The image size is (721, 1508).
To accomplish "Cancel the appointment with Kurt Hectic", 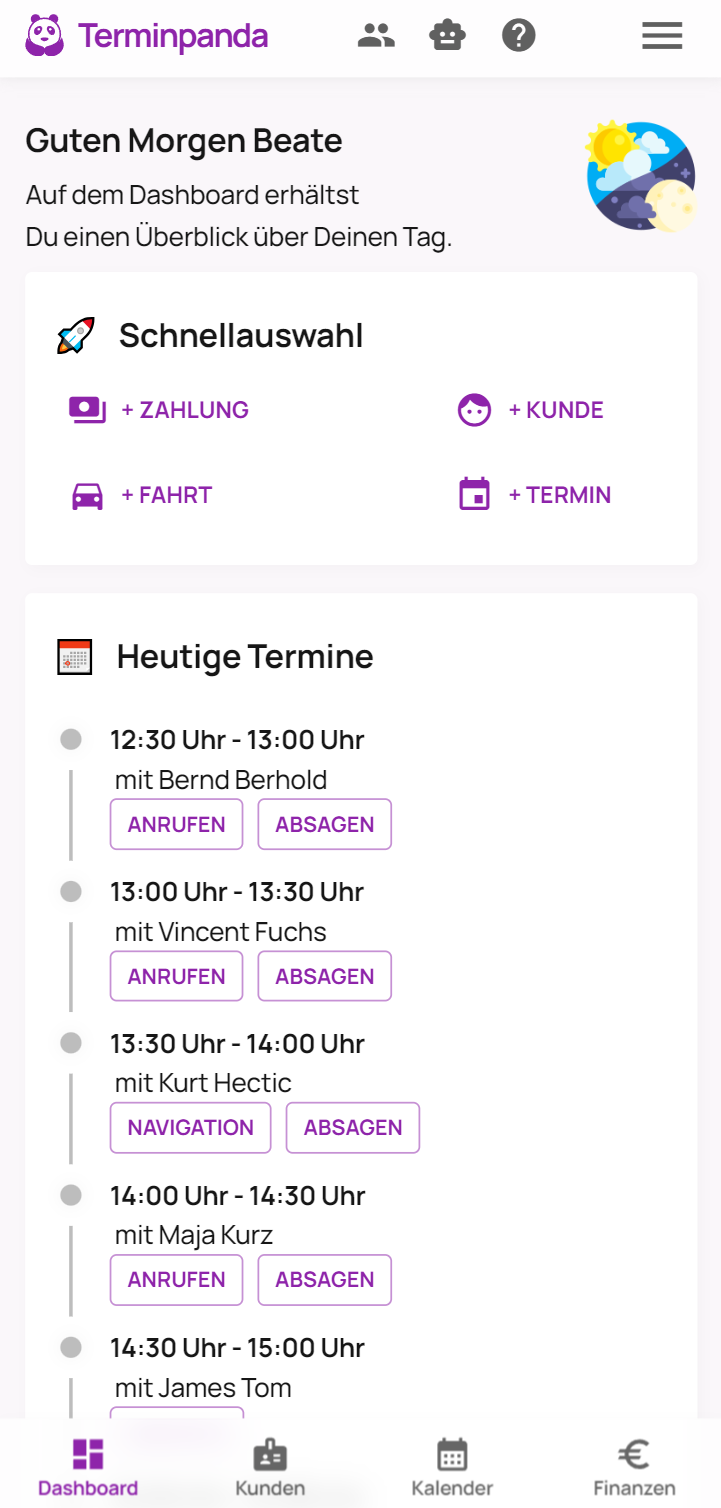I will tap(352, 1127).
